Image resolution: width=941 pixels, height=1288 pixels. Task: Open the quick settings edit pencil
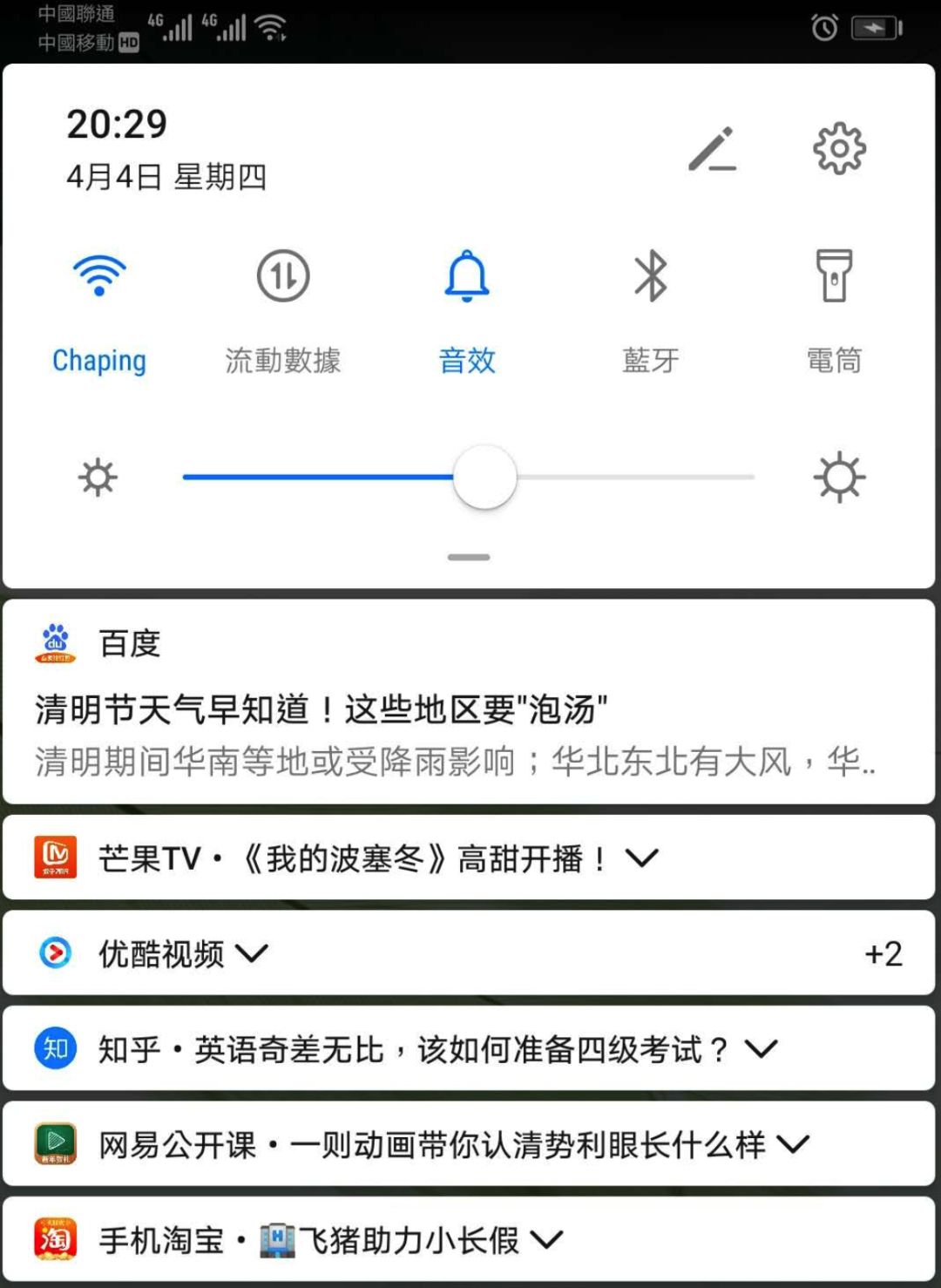[713, 149]
